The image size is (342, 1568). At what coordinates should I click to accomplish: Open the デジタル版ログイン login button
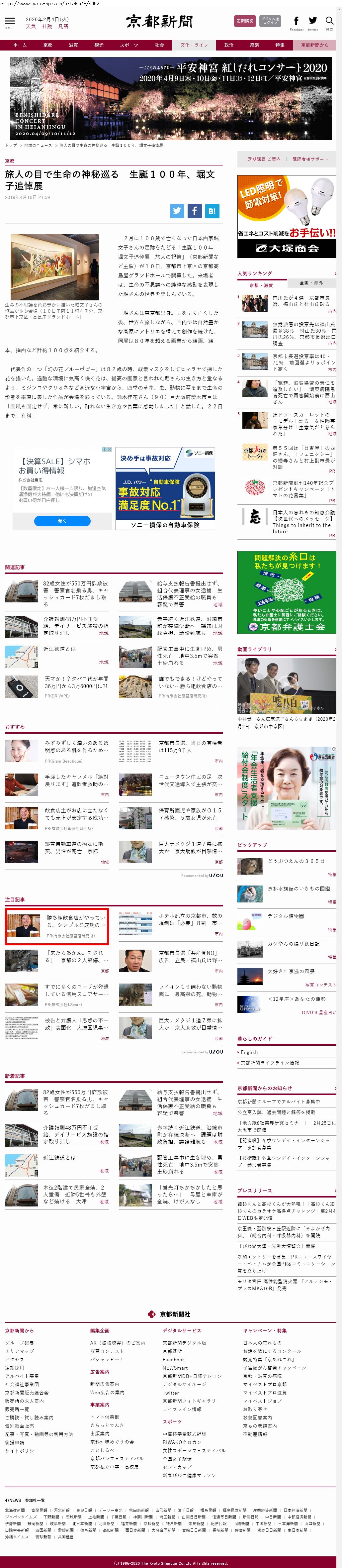[270, 21]
